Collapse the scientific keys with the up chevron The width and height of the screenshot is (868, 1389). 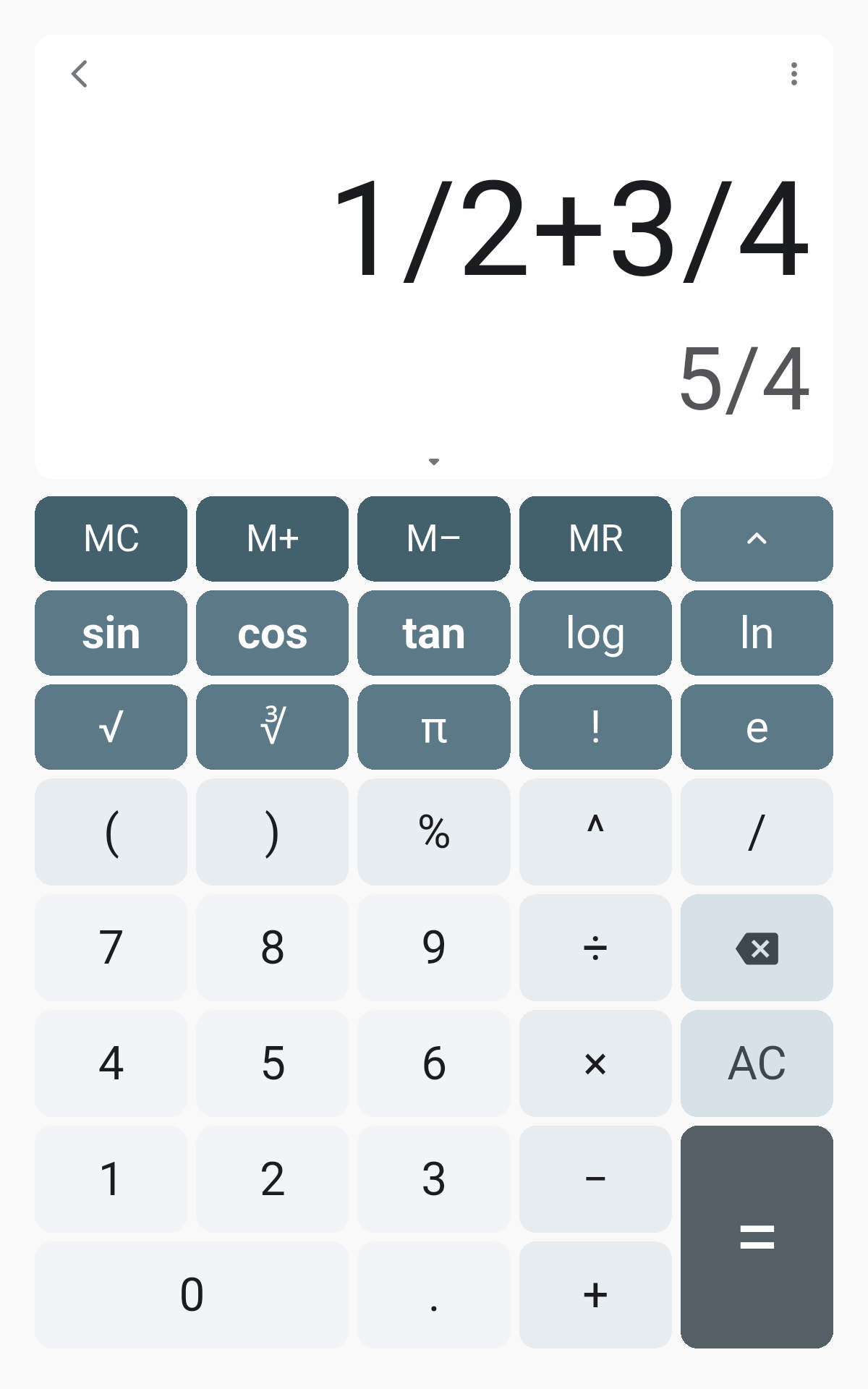click(757, 539)
